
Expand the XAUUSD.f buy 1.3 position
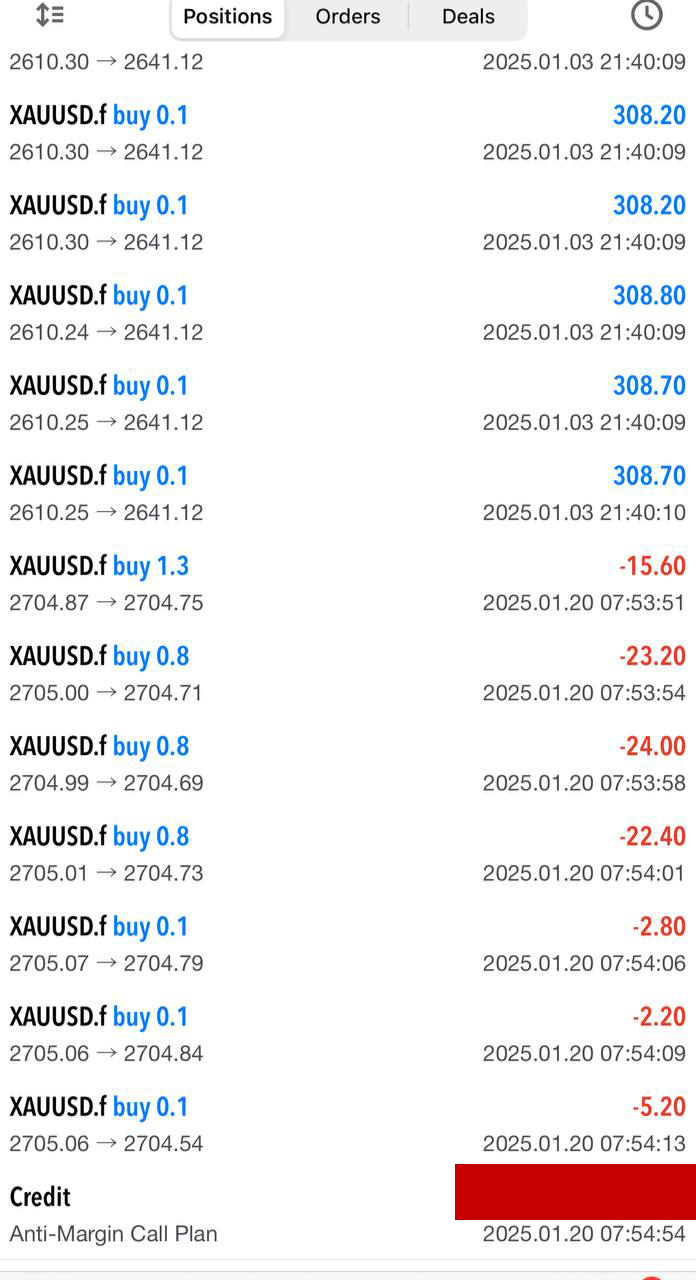tap(348, 584)
